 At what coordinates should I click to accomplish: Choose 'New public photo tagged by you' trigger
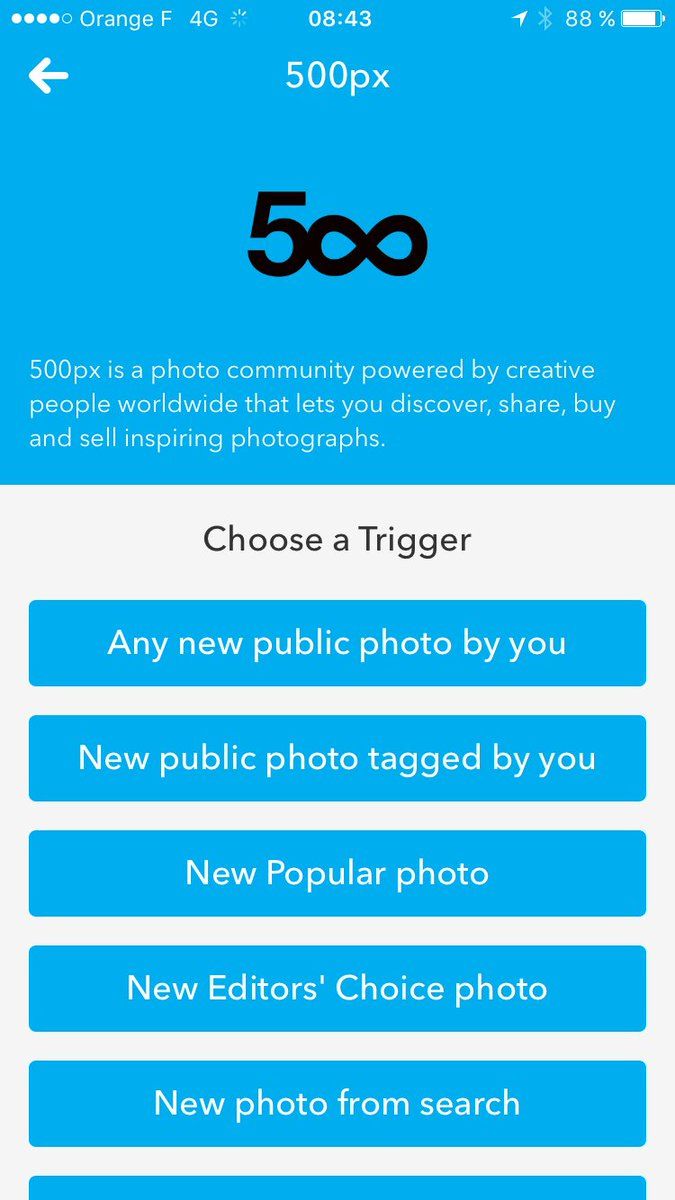click(x=337, y=758)
